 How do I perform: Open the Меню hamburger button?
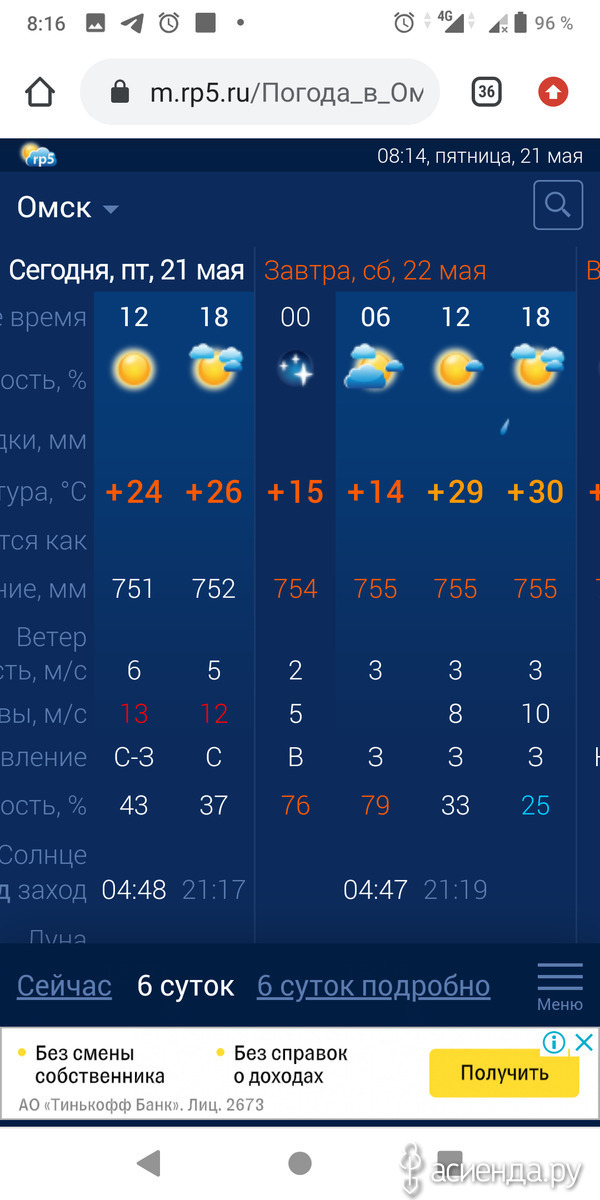(x=560, y=986)
